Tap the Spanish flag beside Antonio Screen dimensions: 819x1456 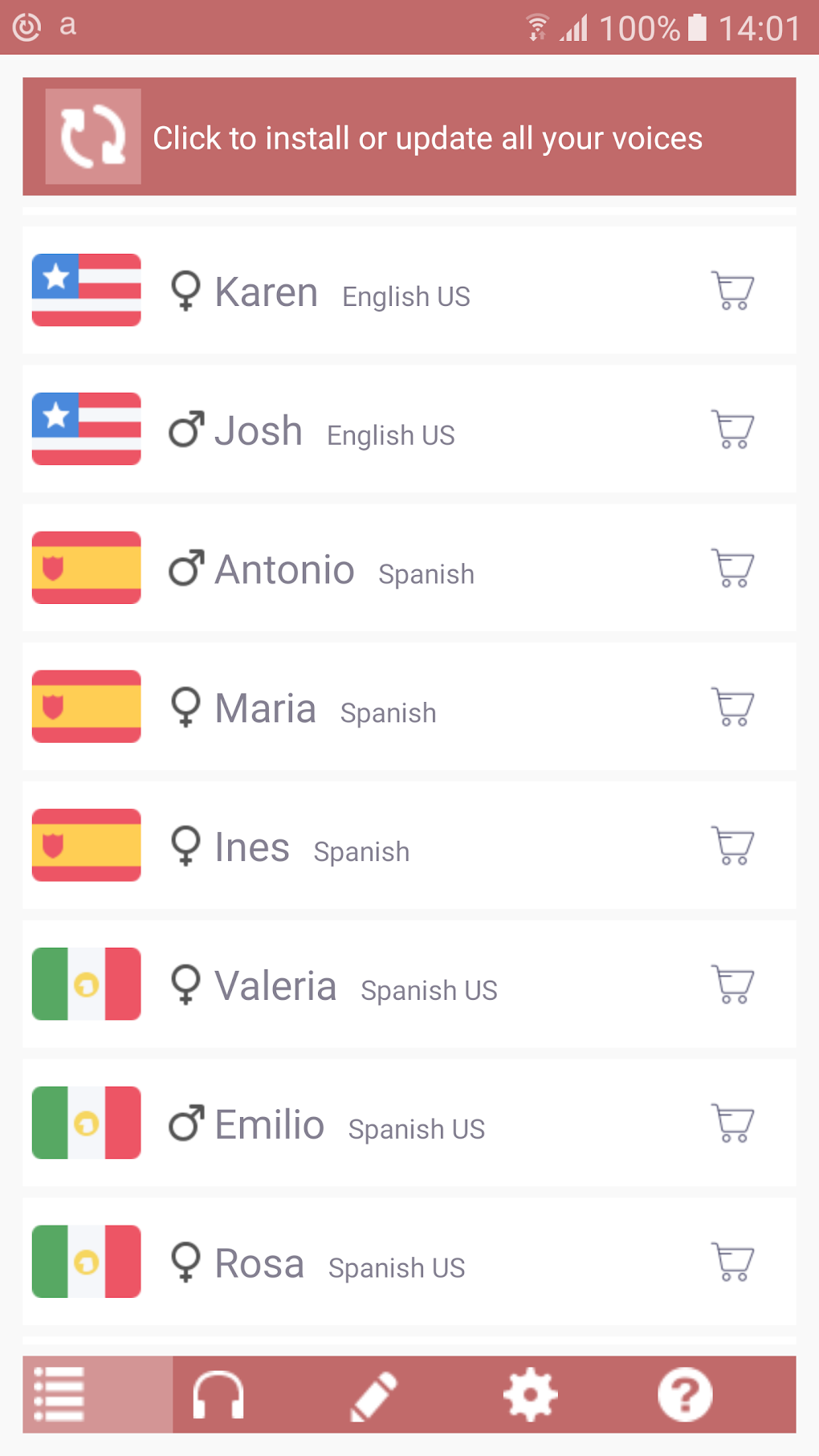86,567
